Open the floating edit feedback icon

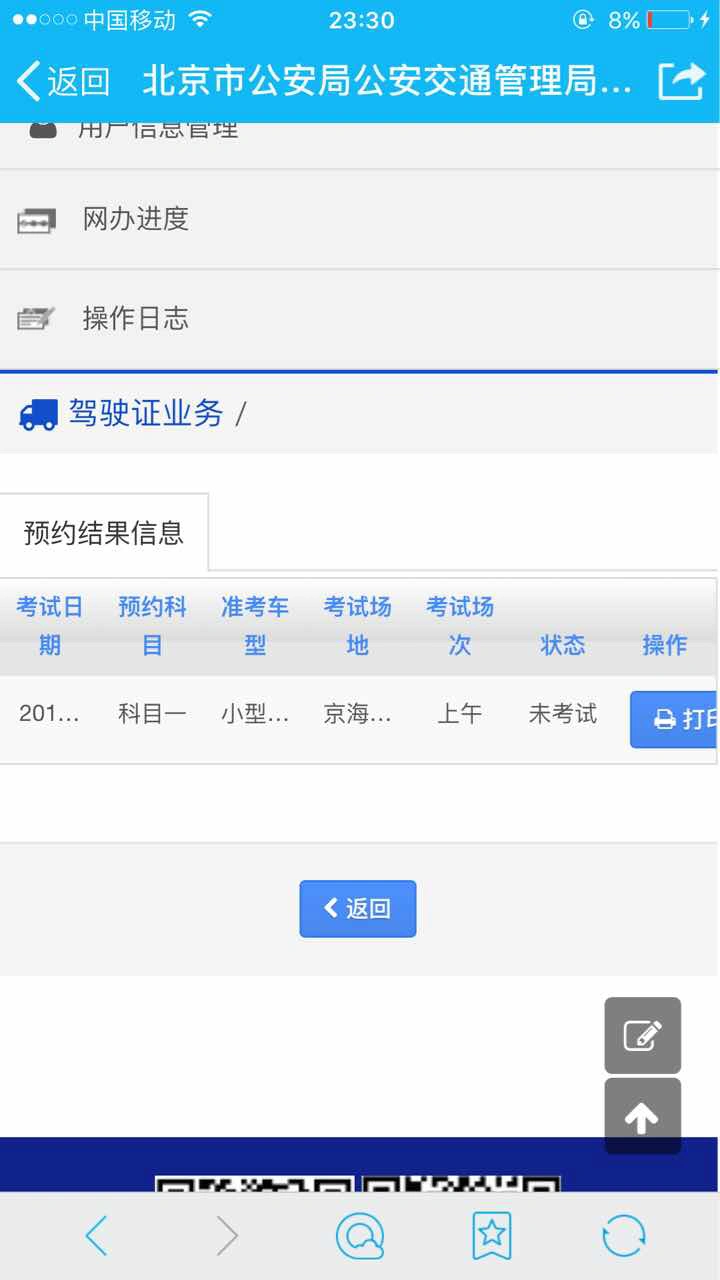tap(642, 1035)
